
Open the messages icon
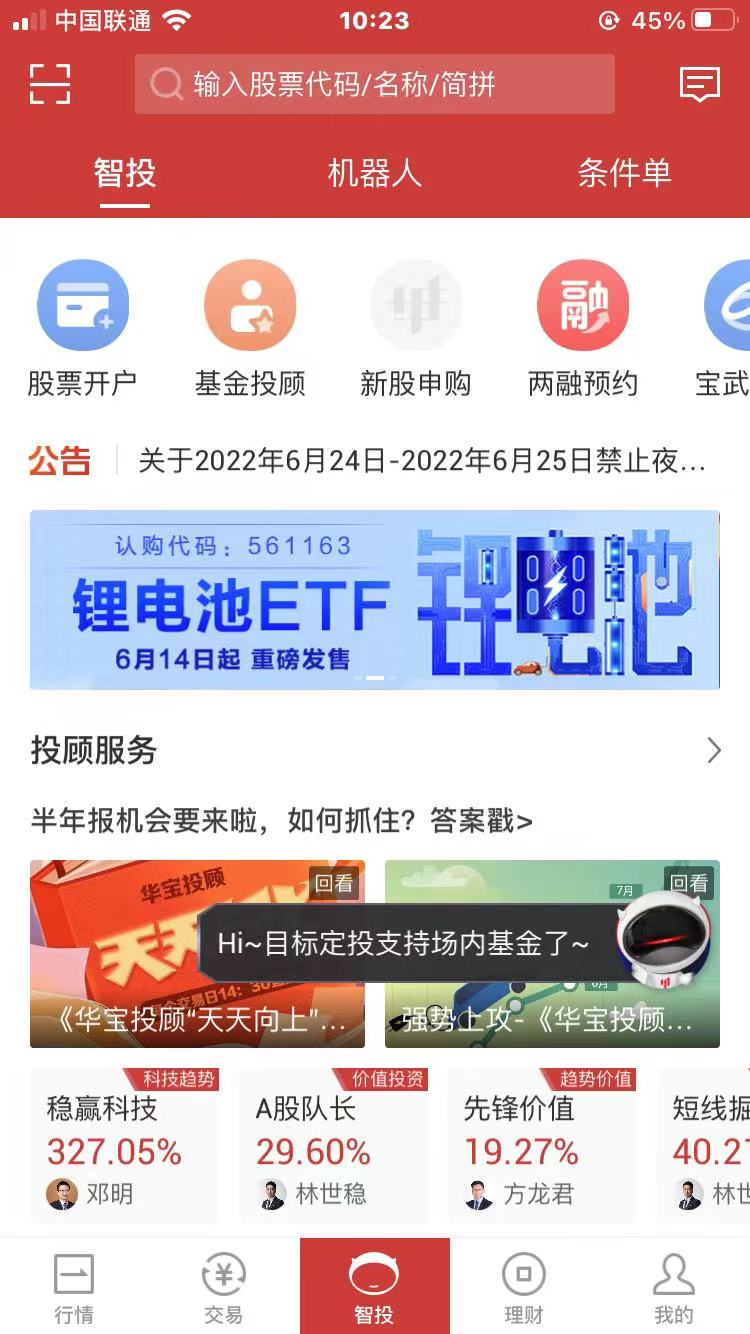click(699, 84)
